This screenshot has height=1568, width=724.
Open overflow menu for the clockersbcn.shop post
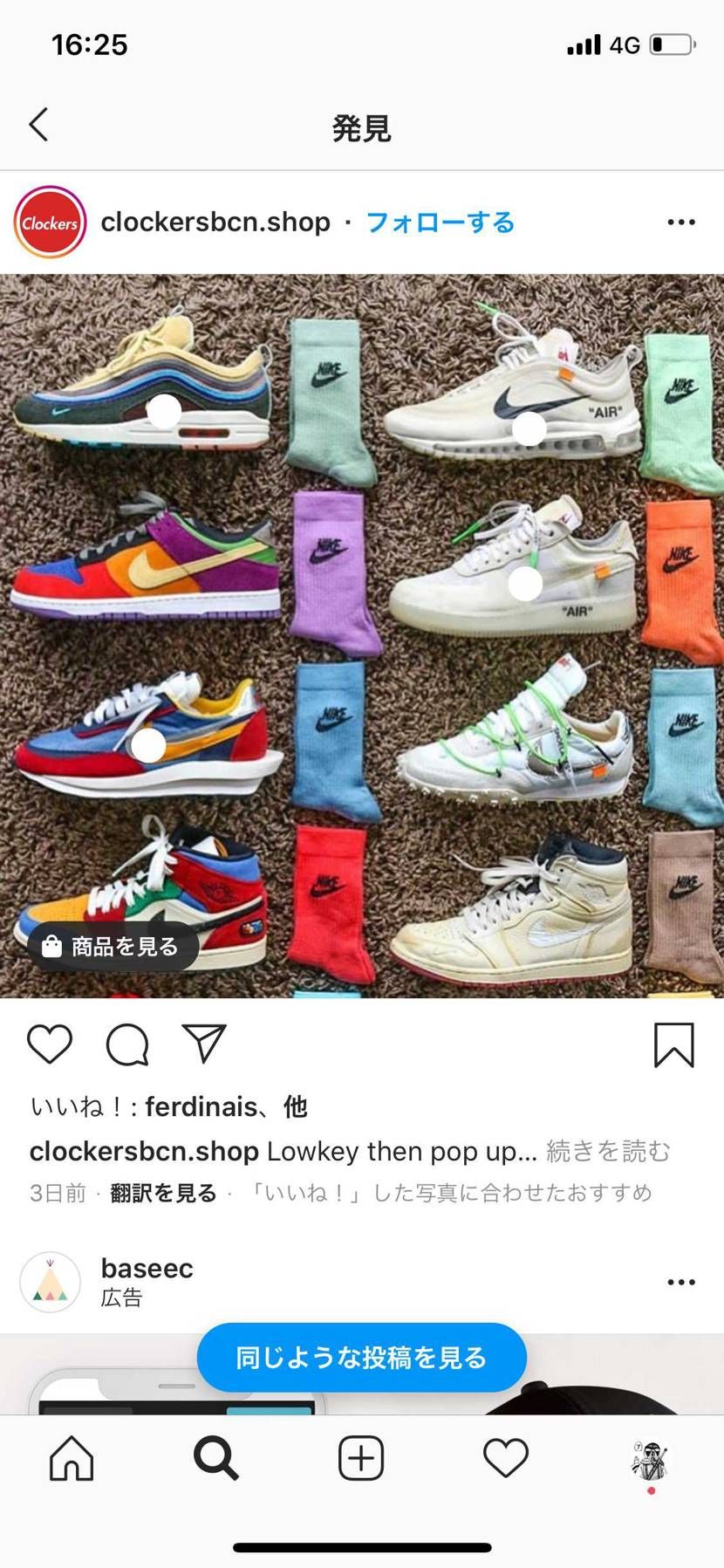680,223
